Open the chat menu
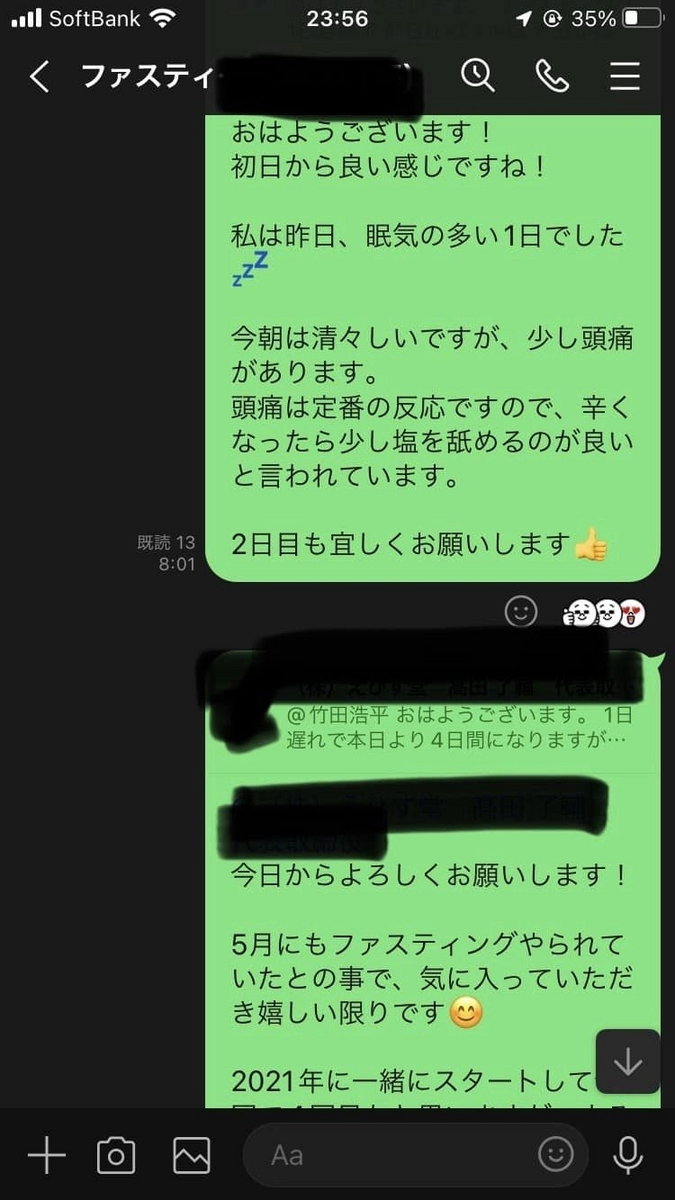675x1200 pixels. [625, 76]
